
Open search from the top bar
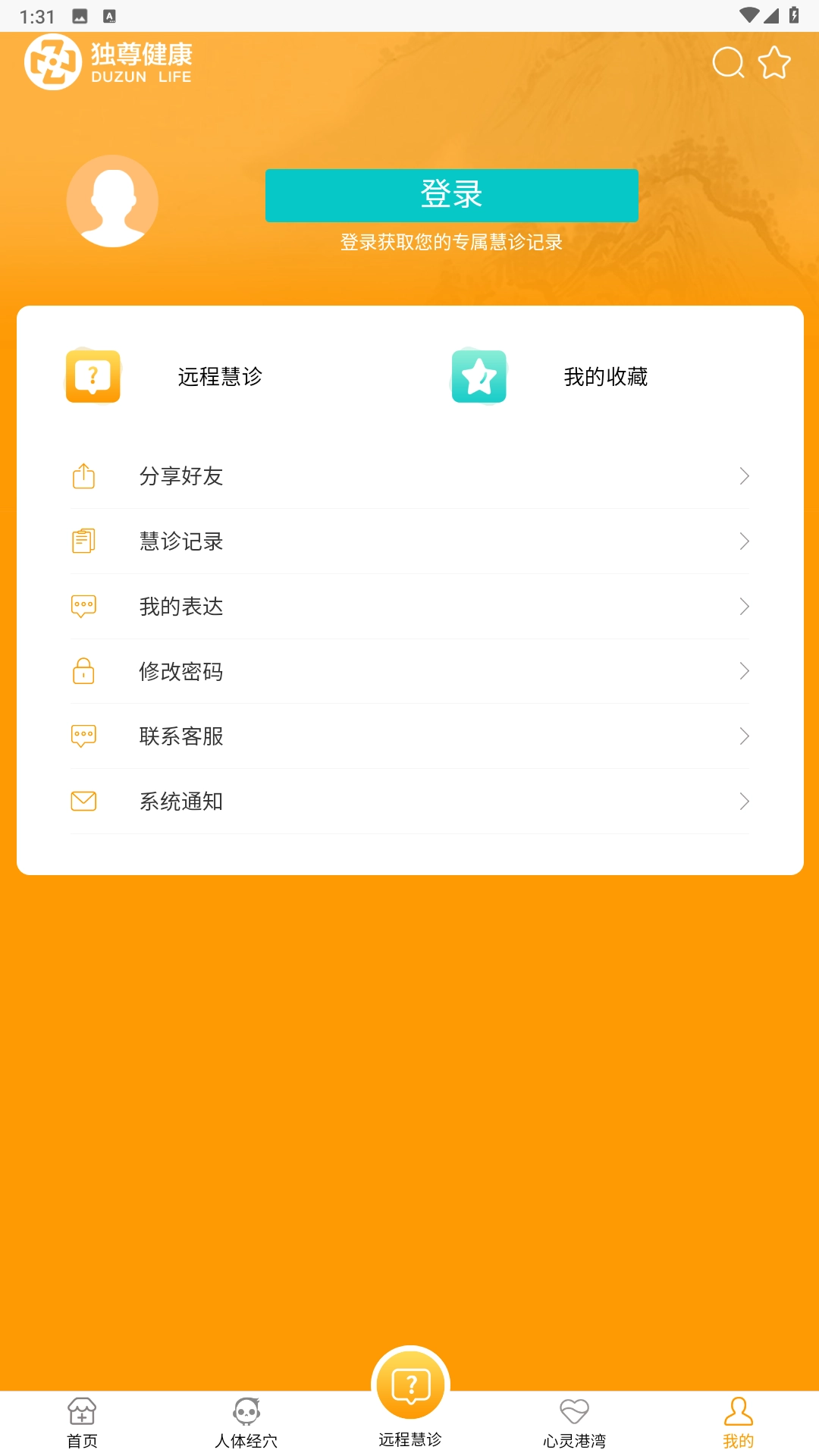coord(727,63)
